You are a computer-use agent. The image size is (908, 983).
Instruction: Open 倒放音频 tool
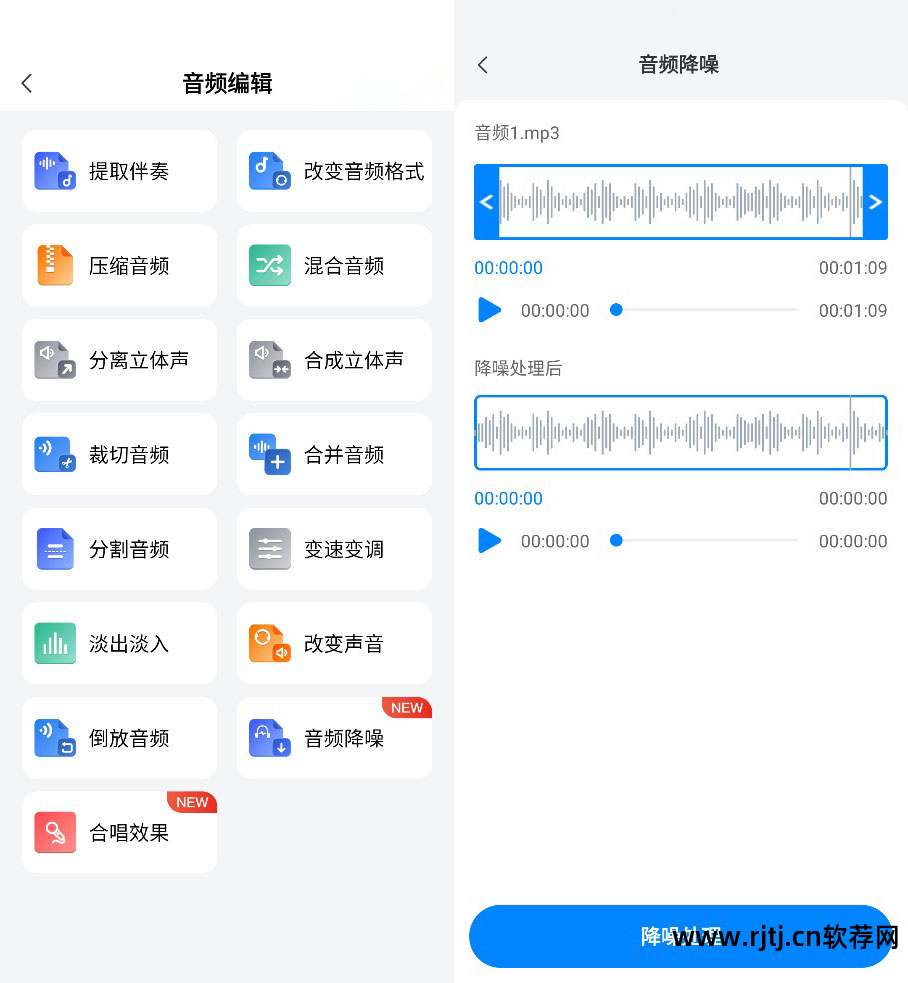119,738
